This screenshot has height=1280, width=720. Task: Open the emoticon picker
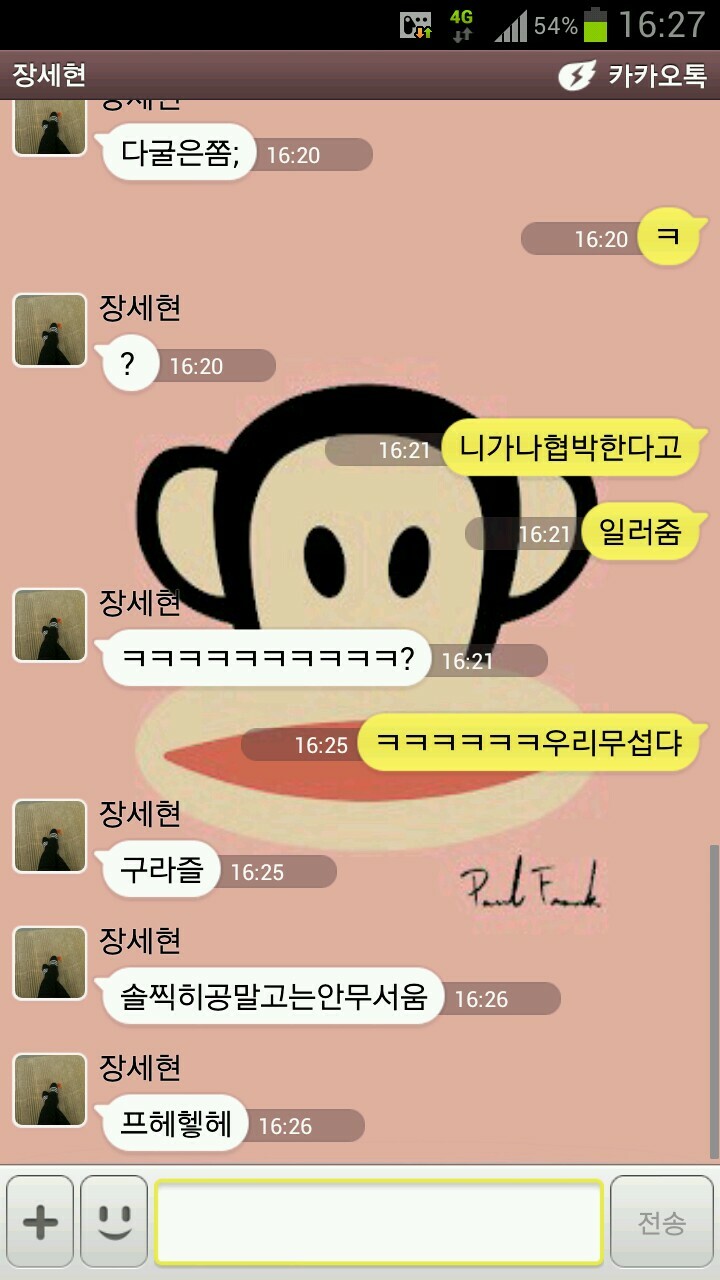coord(114,1221)
